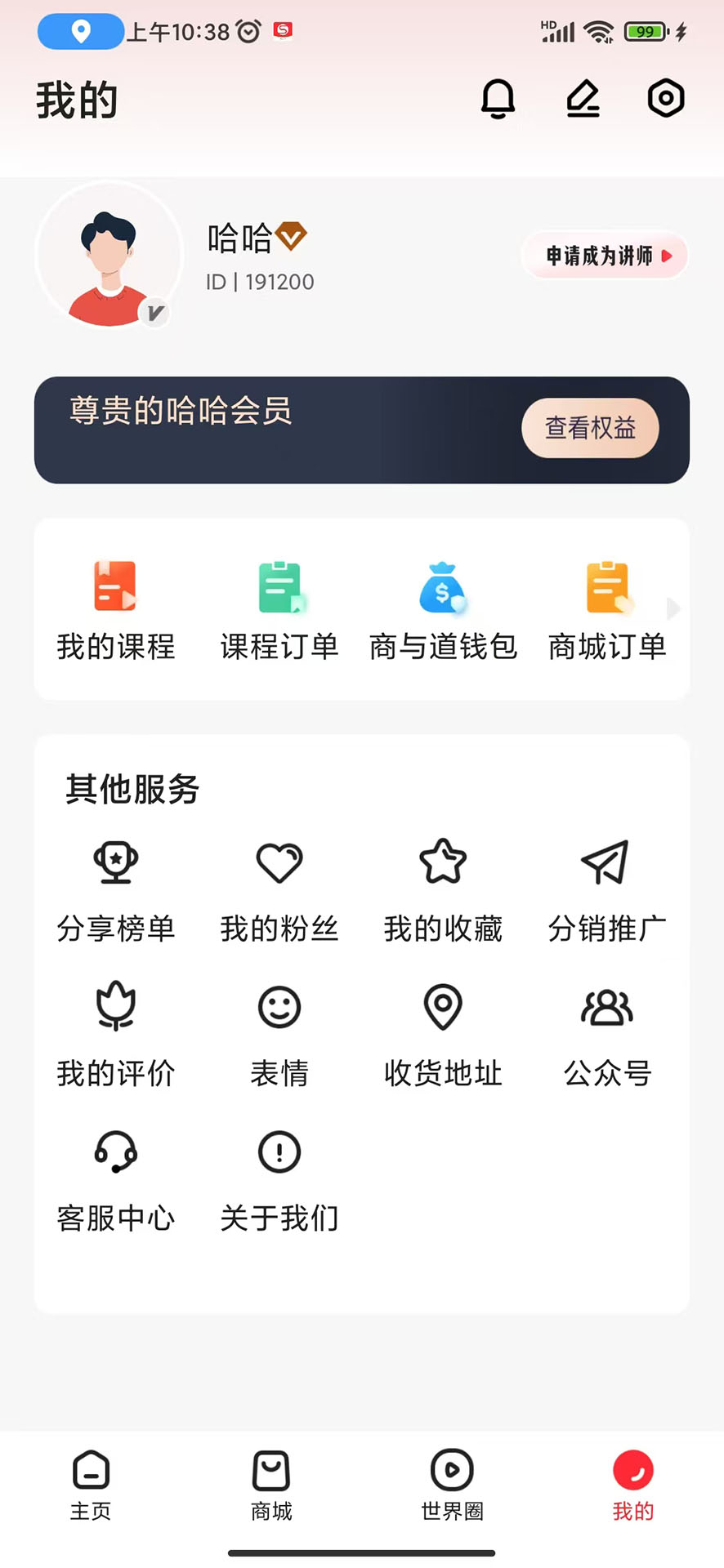This screenshot has width=724, height=1568.
Task: Open 商城订单 (Mall Orders)
Action: pyautogui.click(x=606, y=608)
